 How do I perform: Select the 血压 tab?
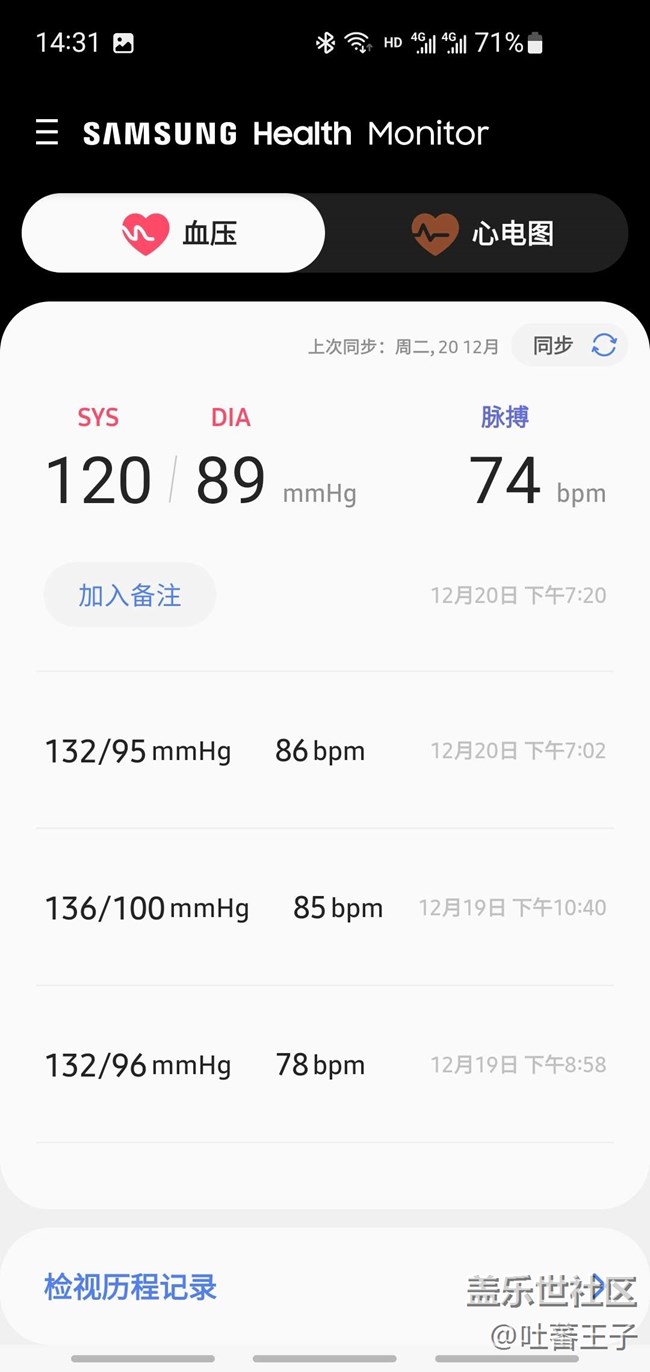tap(174, 234)
